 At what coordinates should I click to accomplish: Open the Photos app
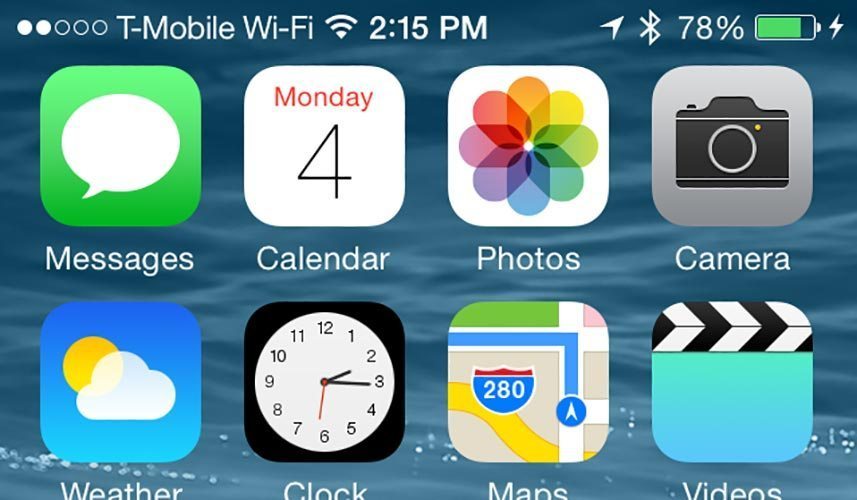click(528, 146)
